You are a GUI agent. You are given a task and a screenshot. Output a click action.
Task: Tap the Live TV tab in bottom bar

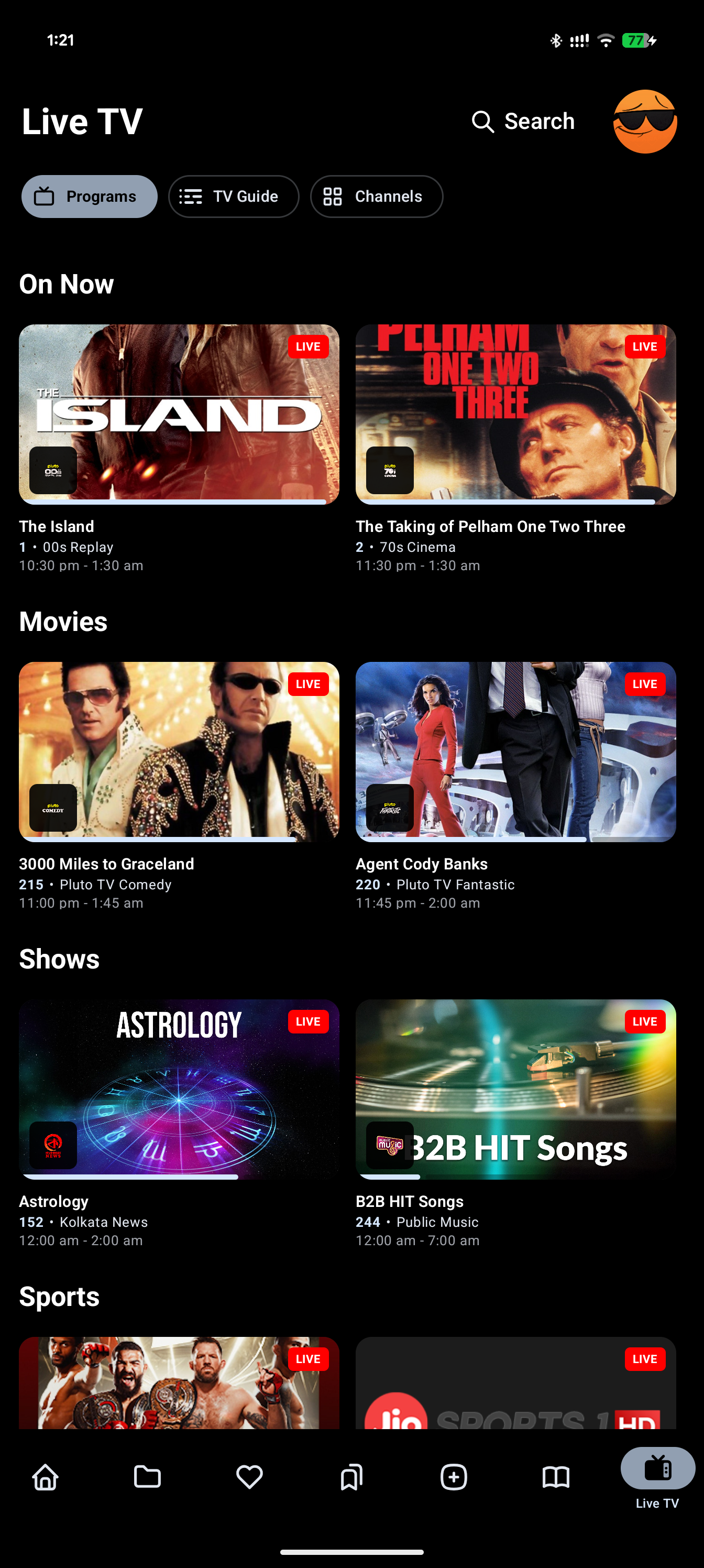click(x=657, y=1477)
